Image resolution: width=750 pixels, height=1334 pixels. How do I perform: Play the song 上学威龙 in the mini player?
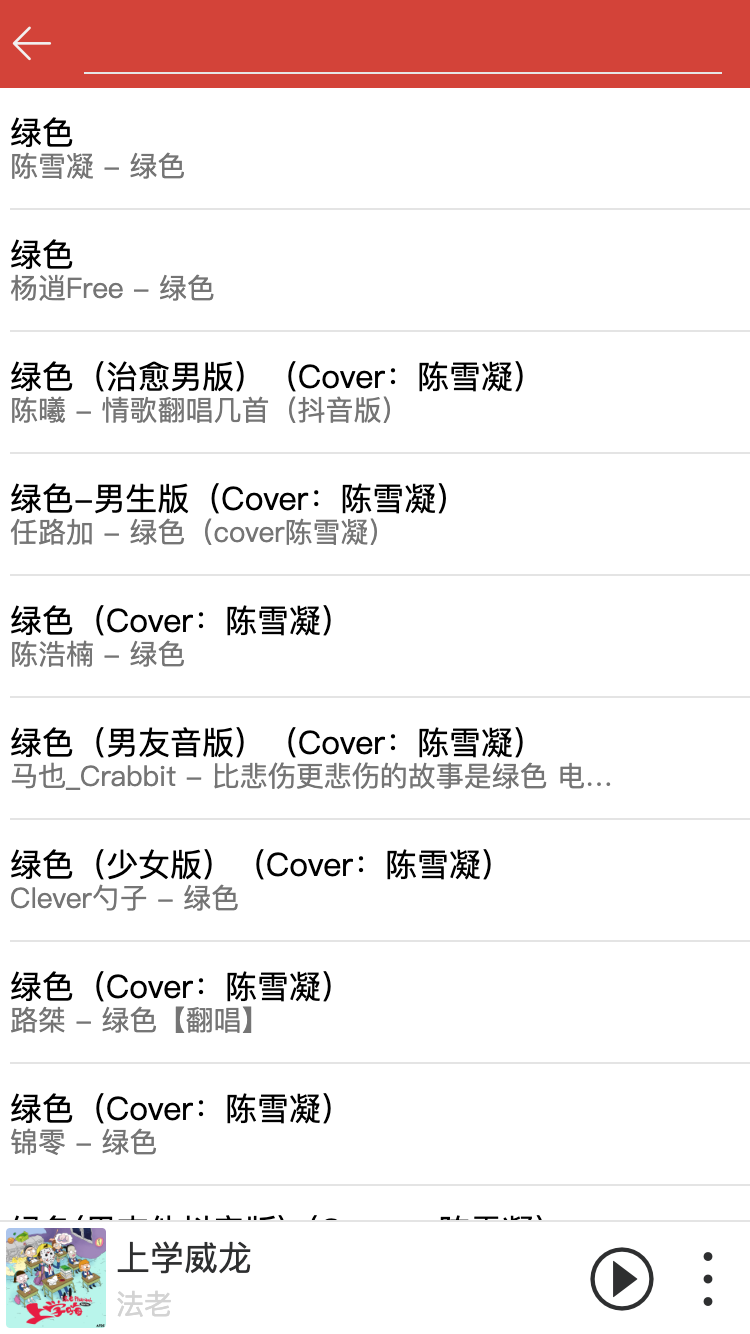622,1278
